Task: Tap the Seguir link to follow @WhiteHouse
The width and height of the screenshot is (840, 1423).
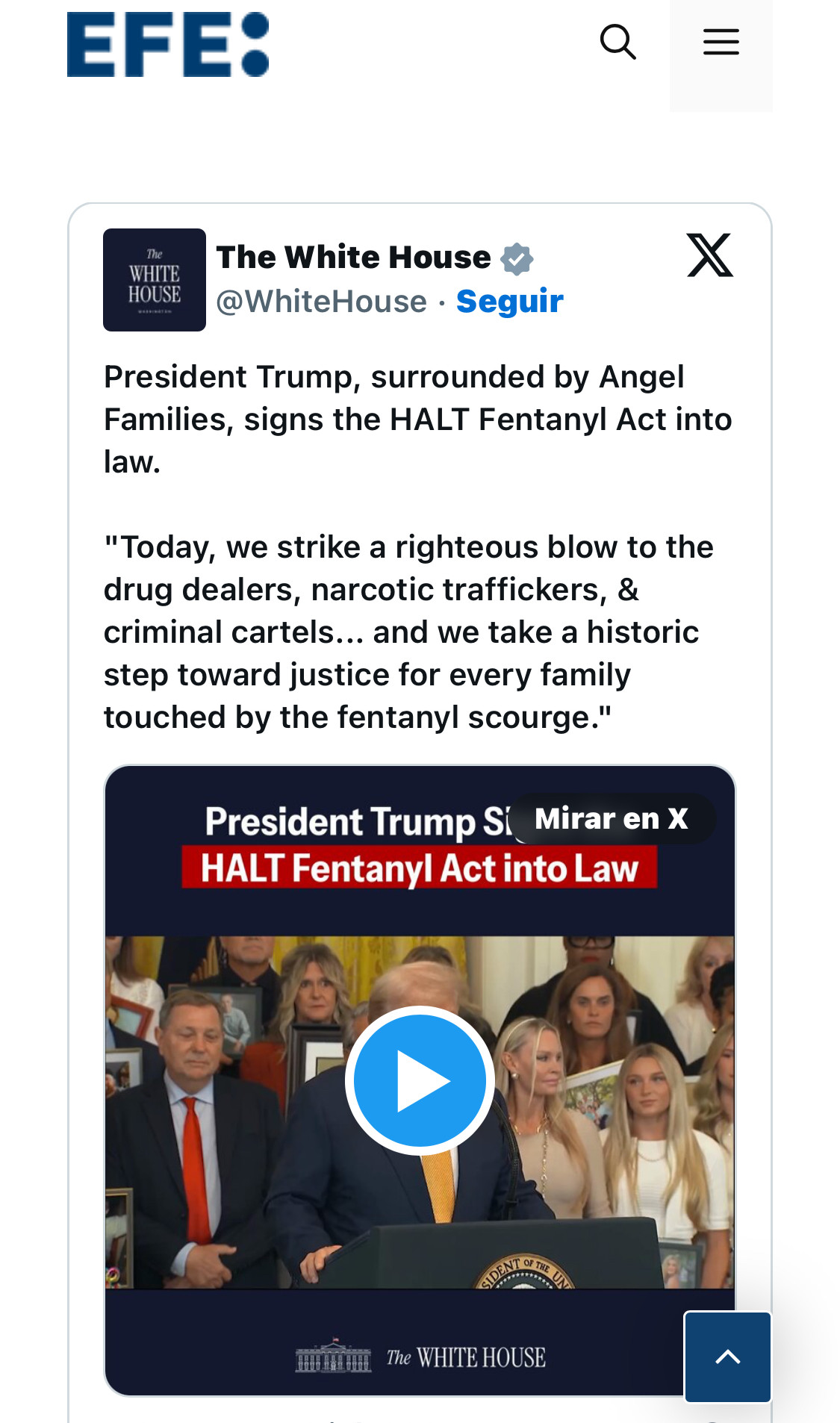Action: 509,302
